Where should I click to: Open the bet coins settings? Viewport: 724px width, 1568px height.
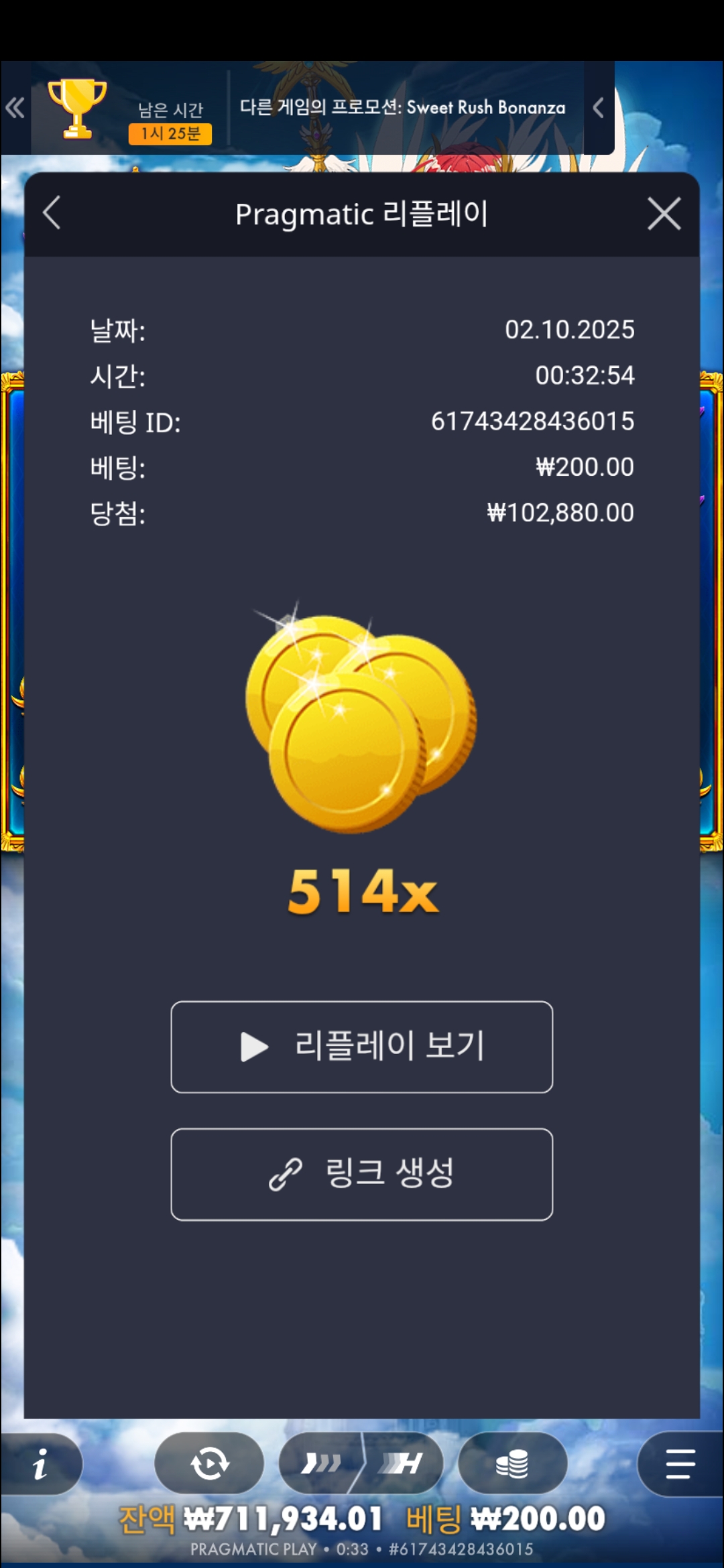click(x=513, y=1463)
